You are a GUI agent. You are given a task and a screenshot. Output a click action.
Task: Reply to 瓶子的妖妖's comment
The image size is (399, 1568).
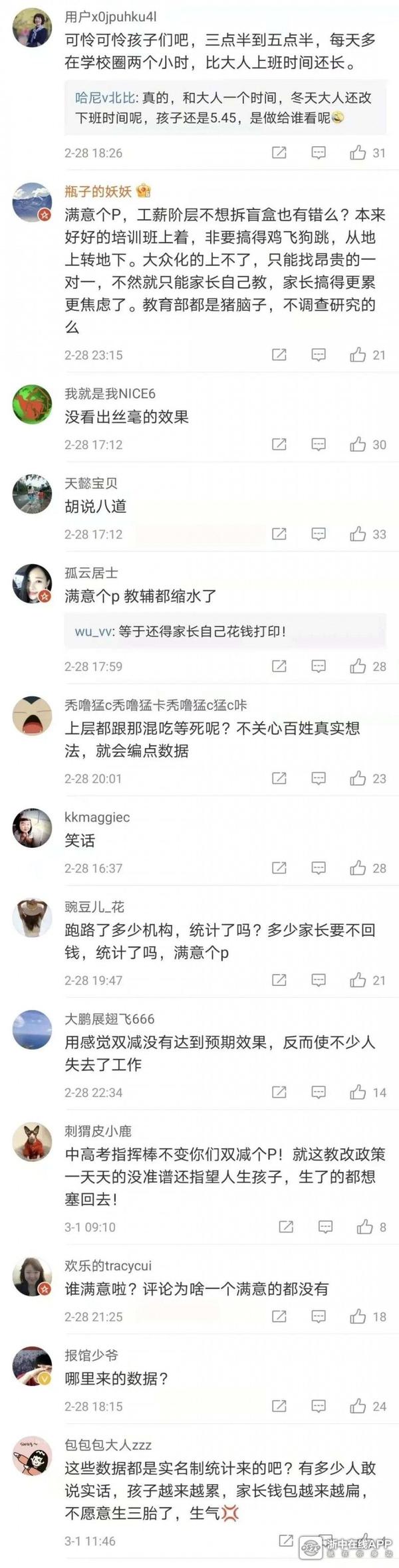pos(319,355)
